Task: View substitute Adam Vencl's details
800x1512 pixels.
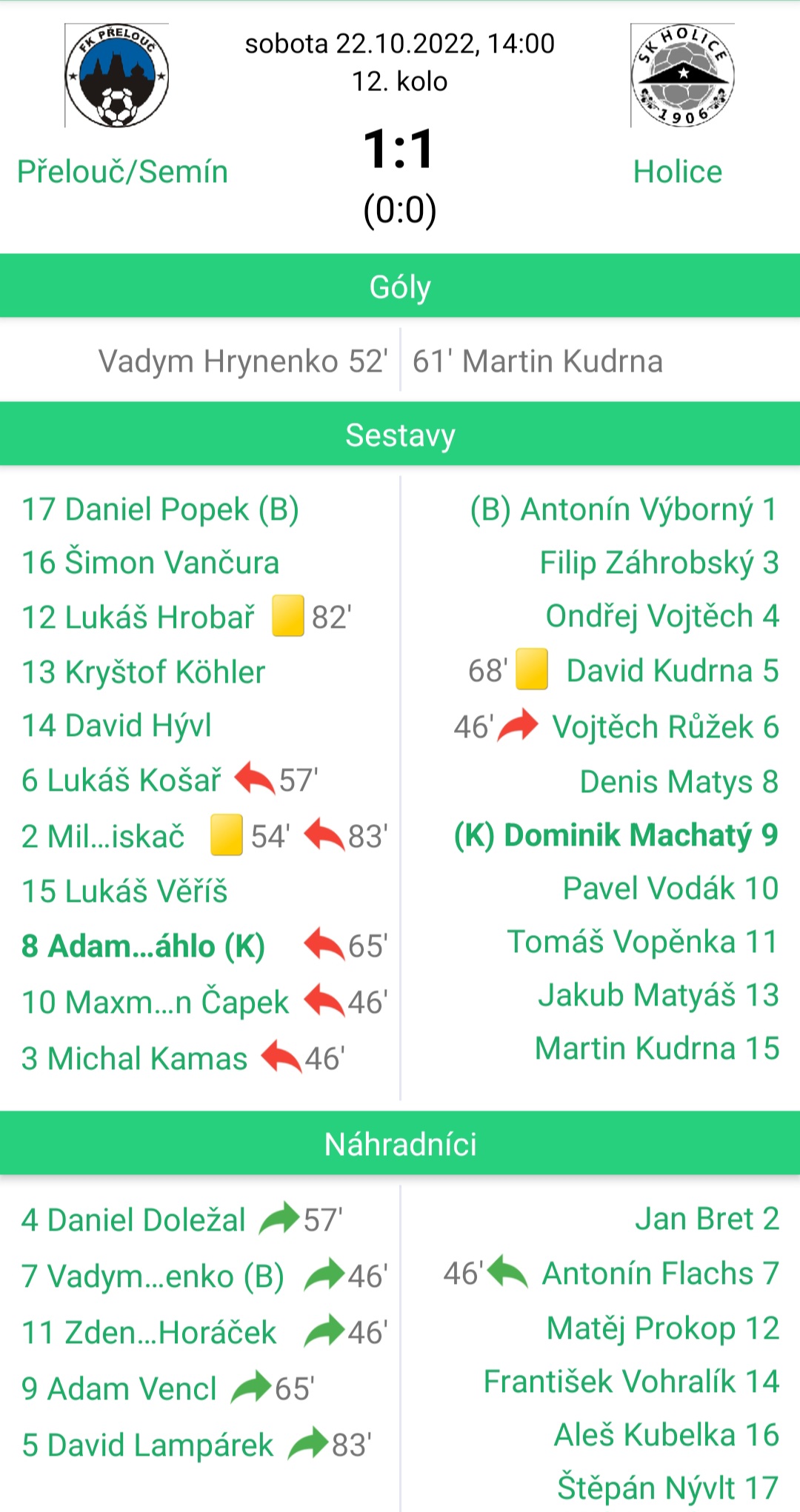Action: tap(119, 1389)
